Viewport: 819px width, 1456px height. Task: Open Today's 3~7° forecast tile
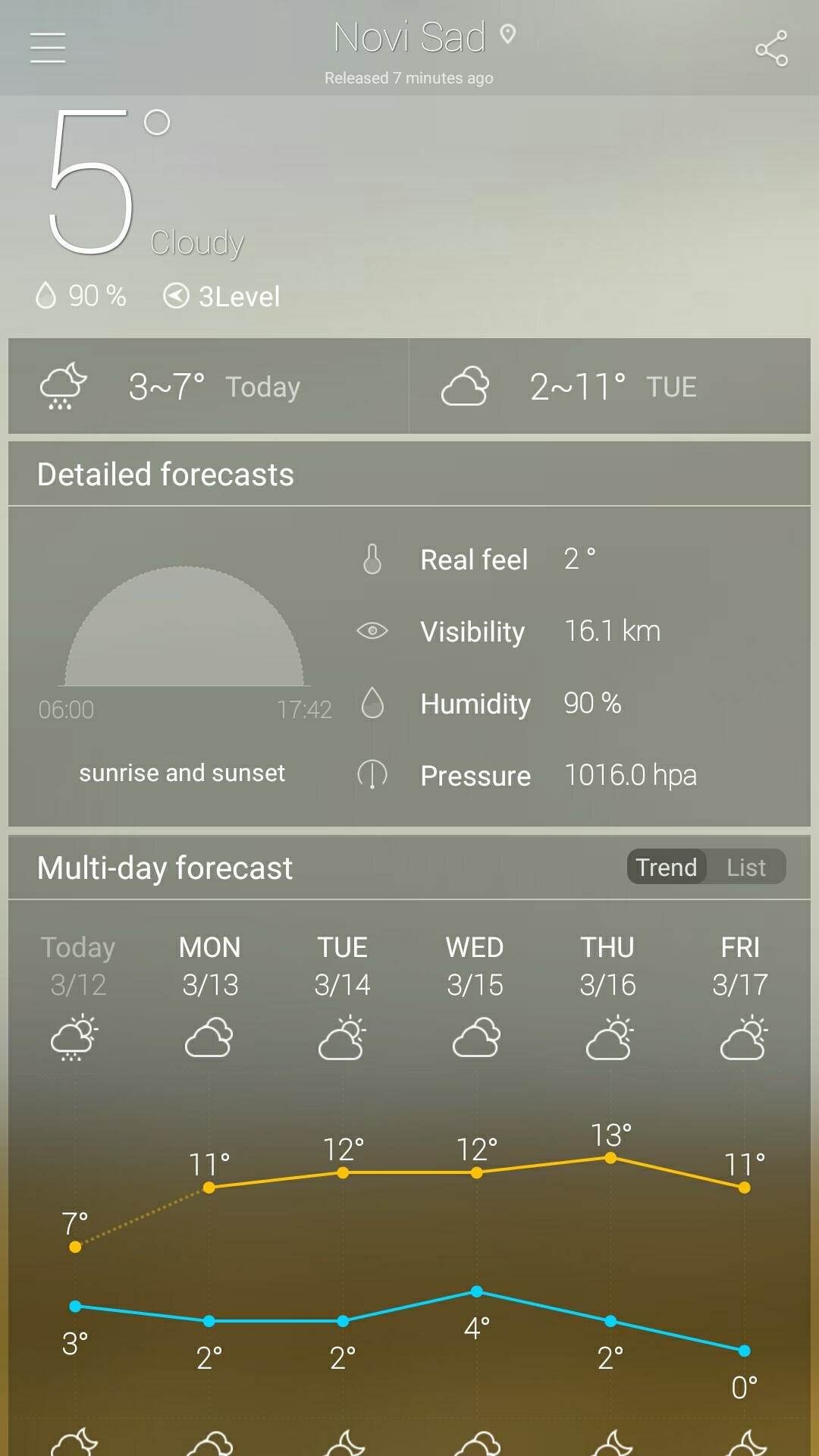coord(209,387)
